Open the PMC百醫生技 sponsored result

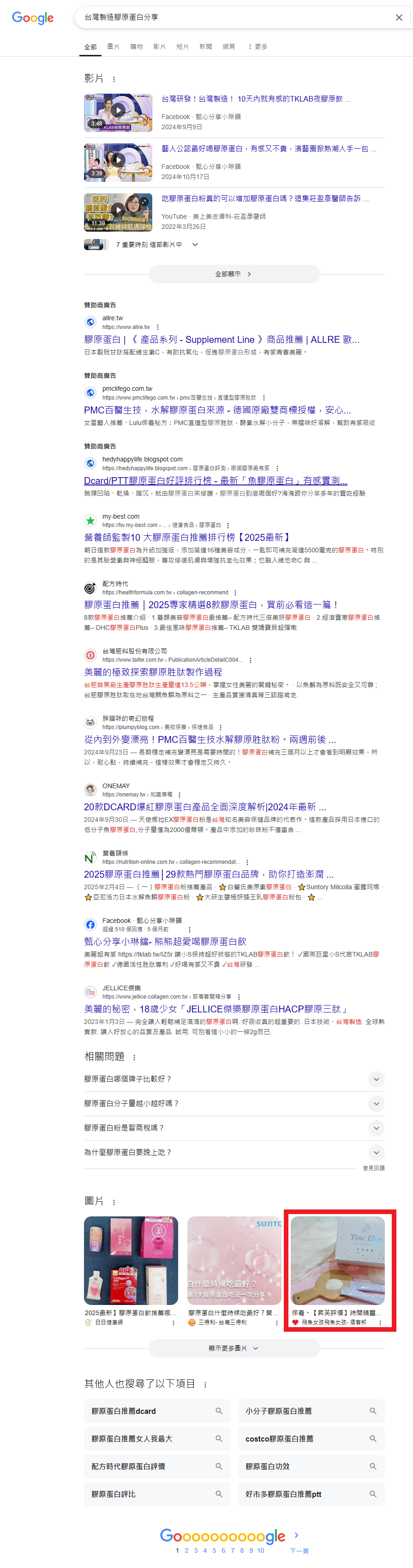217,410
